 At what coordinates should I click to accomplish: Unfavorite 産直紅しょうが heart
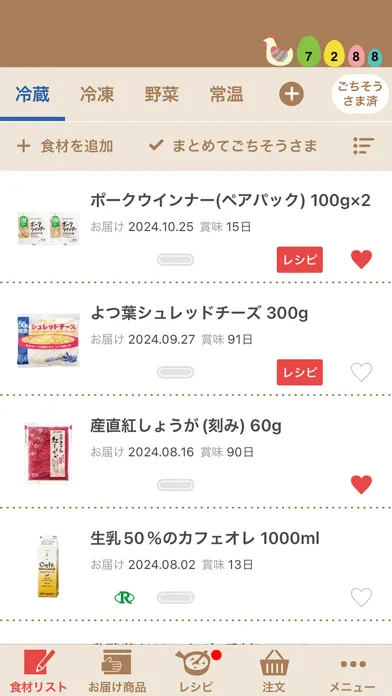361,485
